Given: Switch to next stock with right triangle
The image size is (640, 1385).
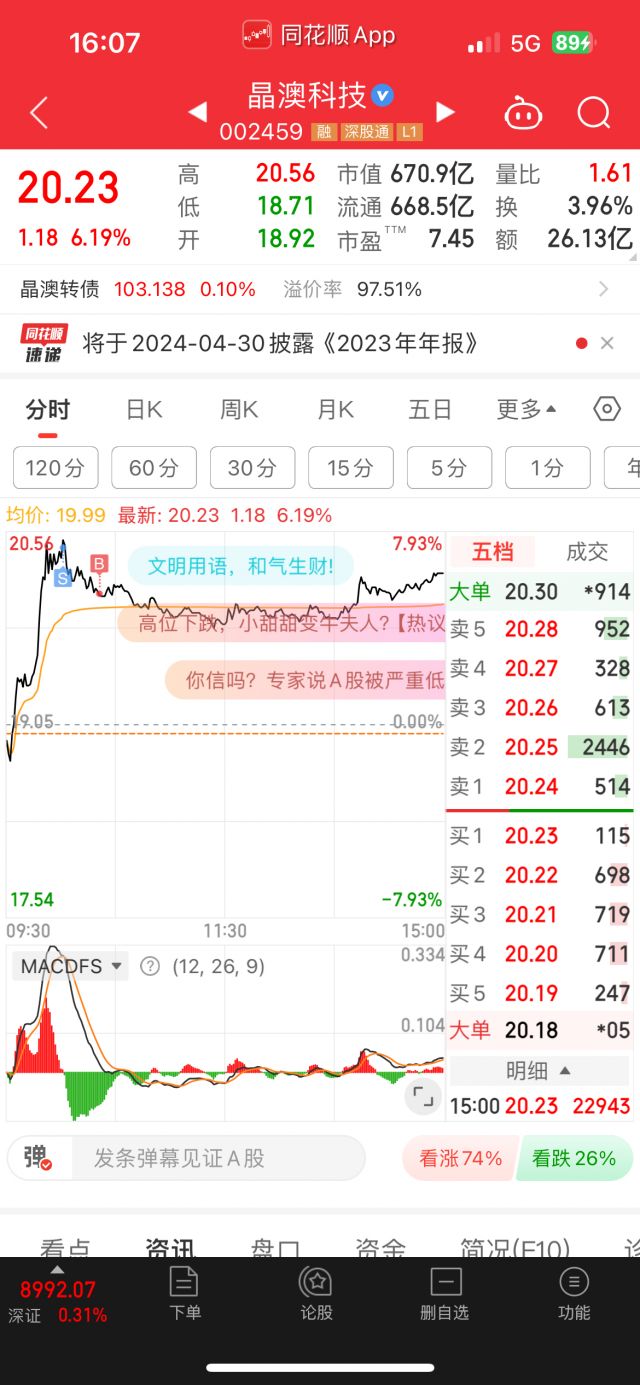Looking at the screenshot, I should (x=446, y=111).
